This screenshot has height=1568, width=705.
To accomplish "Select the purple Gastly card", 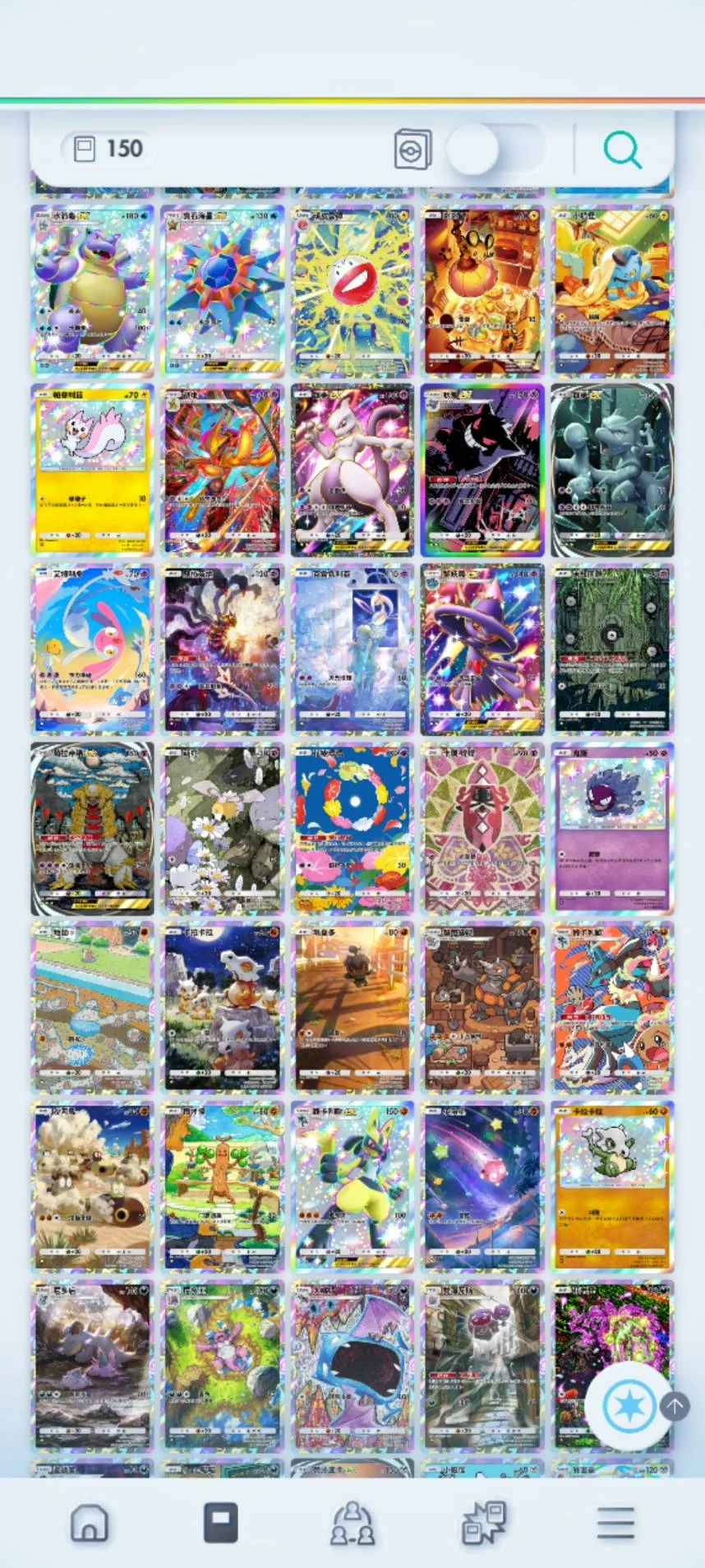I will 612,829.
